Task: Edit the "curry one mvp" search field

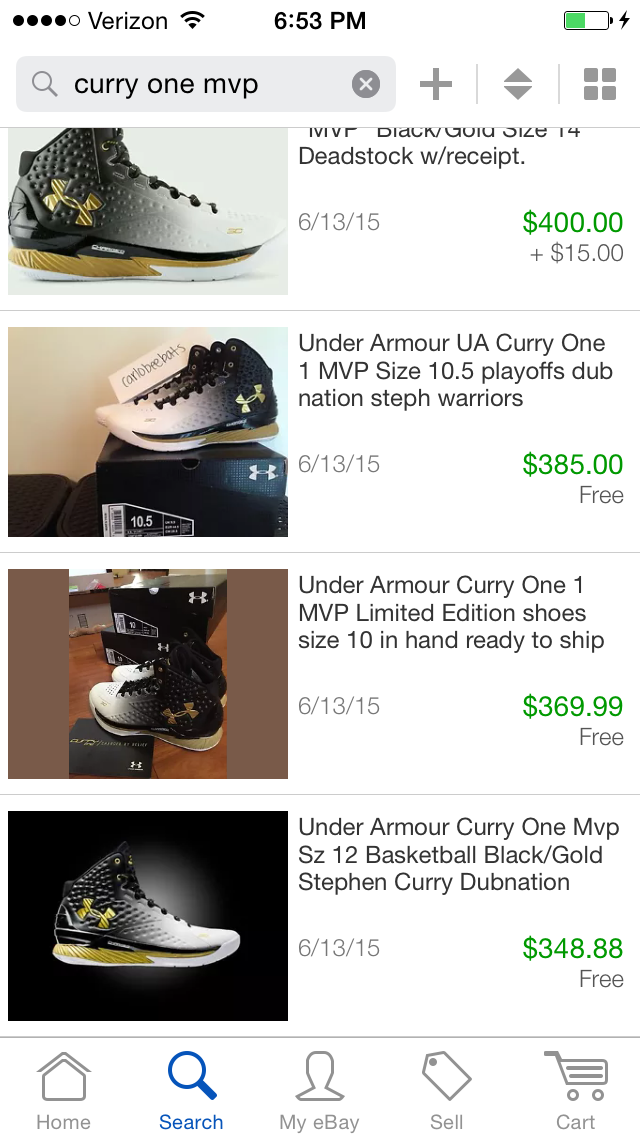Action: 200,85
